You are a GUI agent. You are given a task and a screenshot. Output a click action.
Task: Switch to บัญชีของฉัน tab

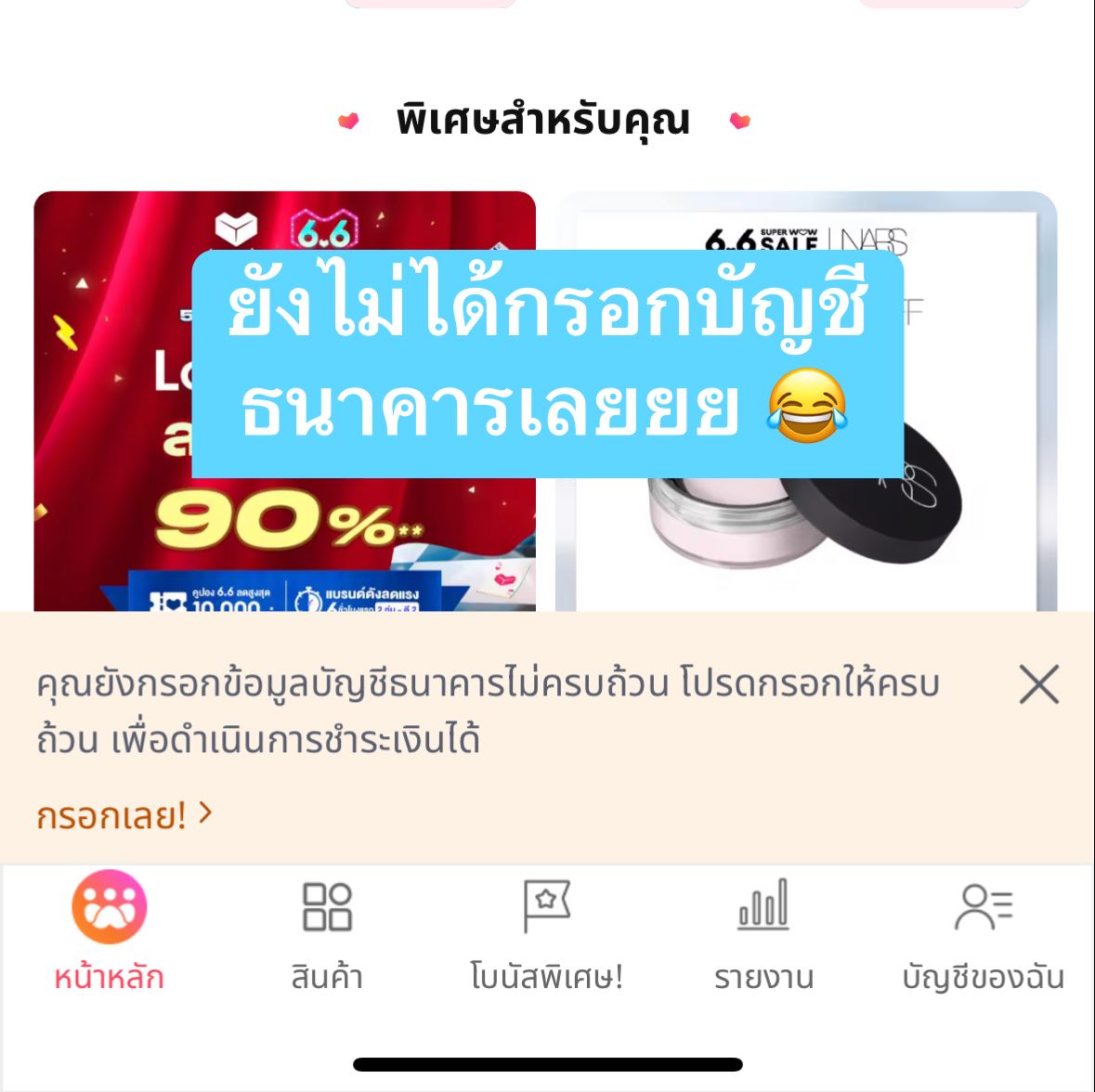[x=983, y=933]
